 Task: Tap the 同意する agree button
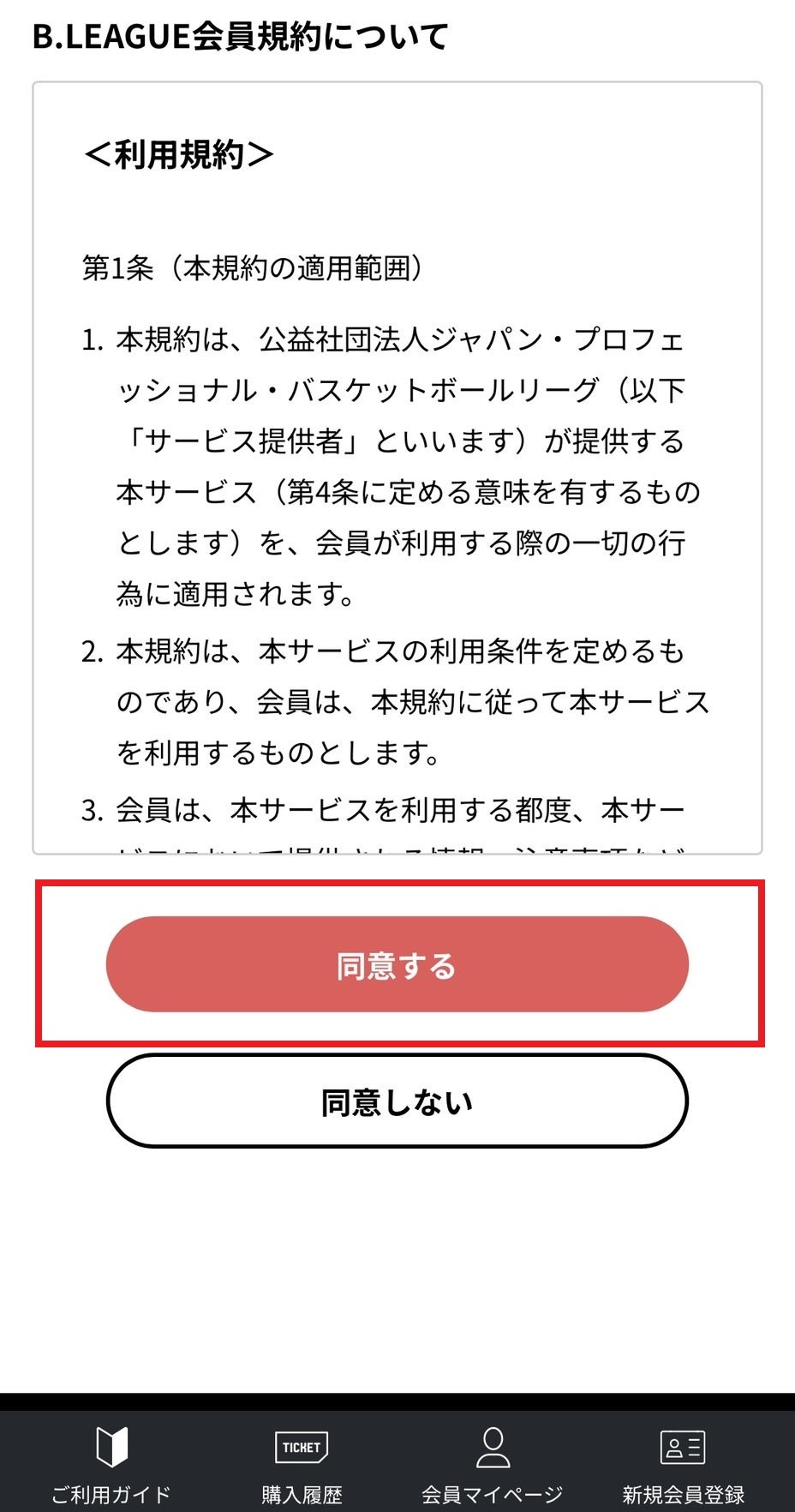coord(397,964)
